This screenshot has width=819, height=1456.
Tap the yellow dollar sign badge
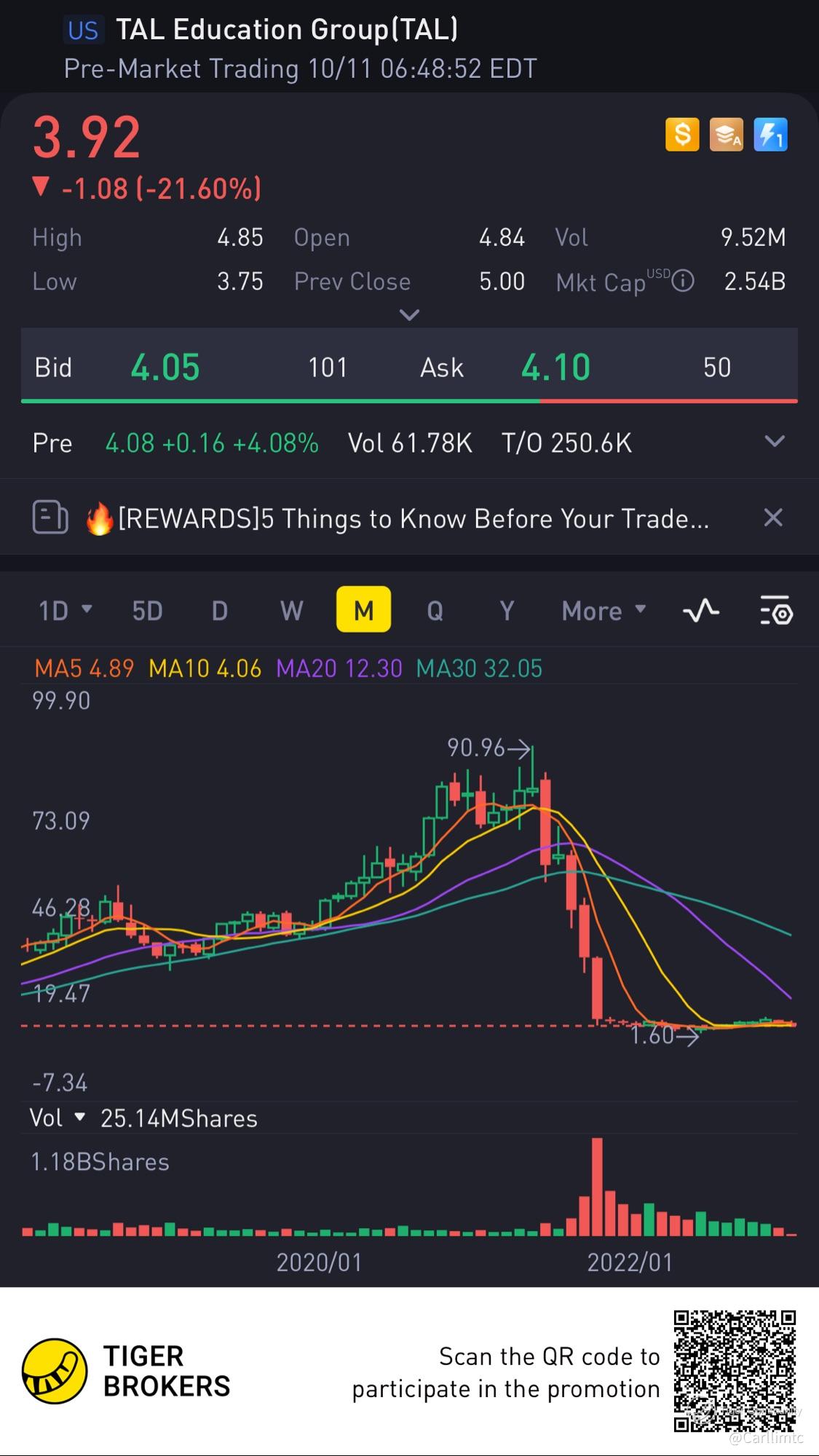click(682, 135)
